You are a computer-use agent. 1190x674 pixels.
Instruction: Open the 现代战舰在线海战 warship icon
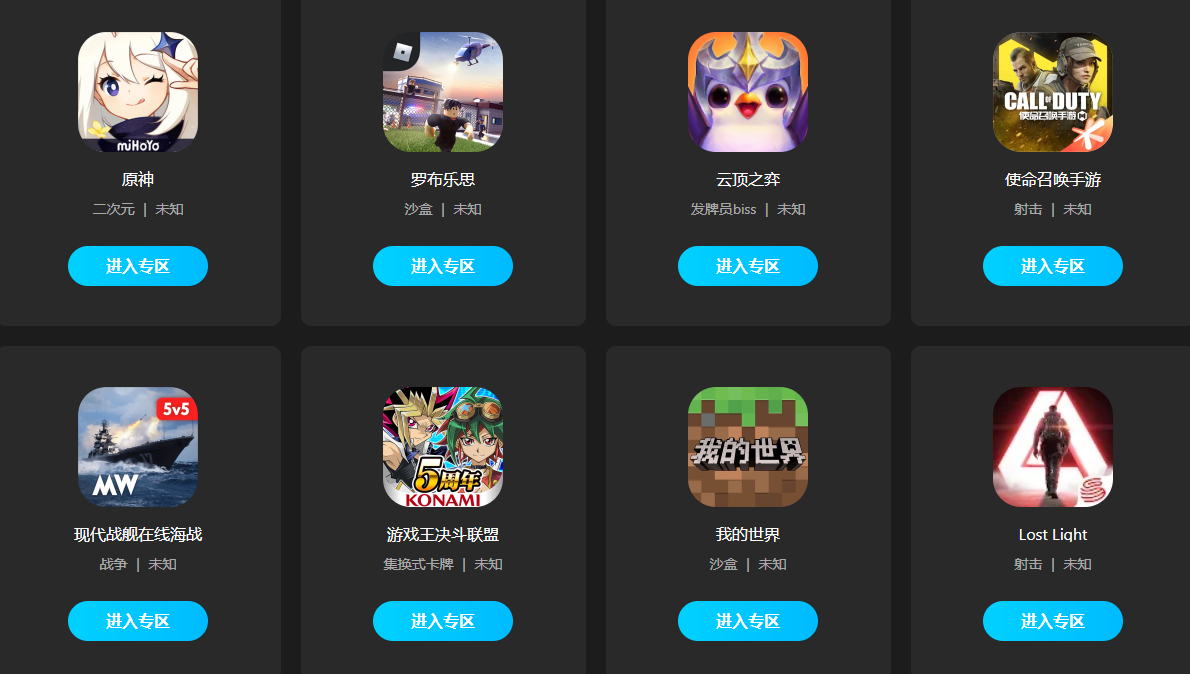pyautogui.click(x=138, y=447)
